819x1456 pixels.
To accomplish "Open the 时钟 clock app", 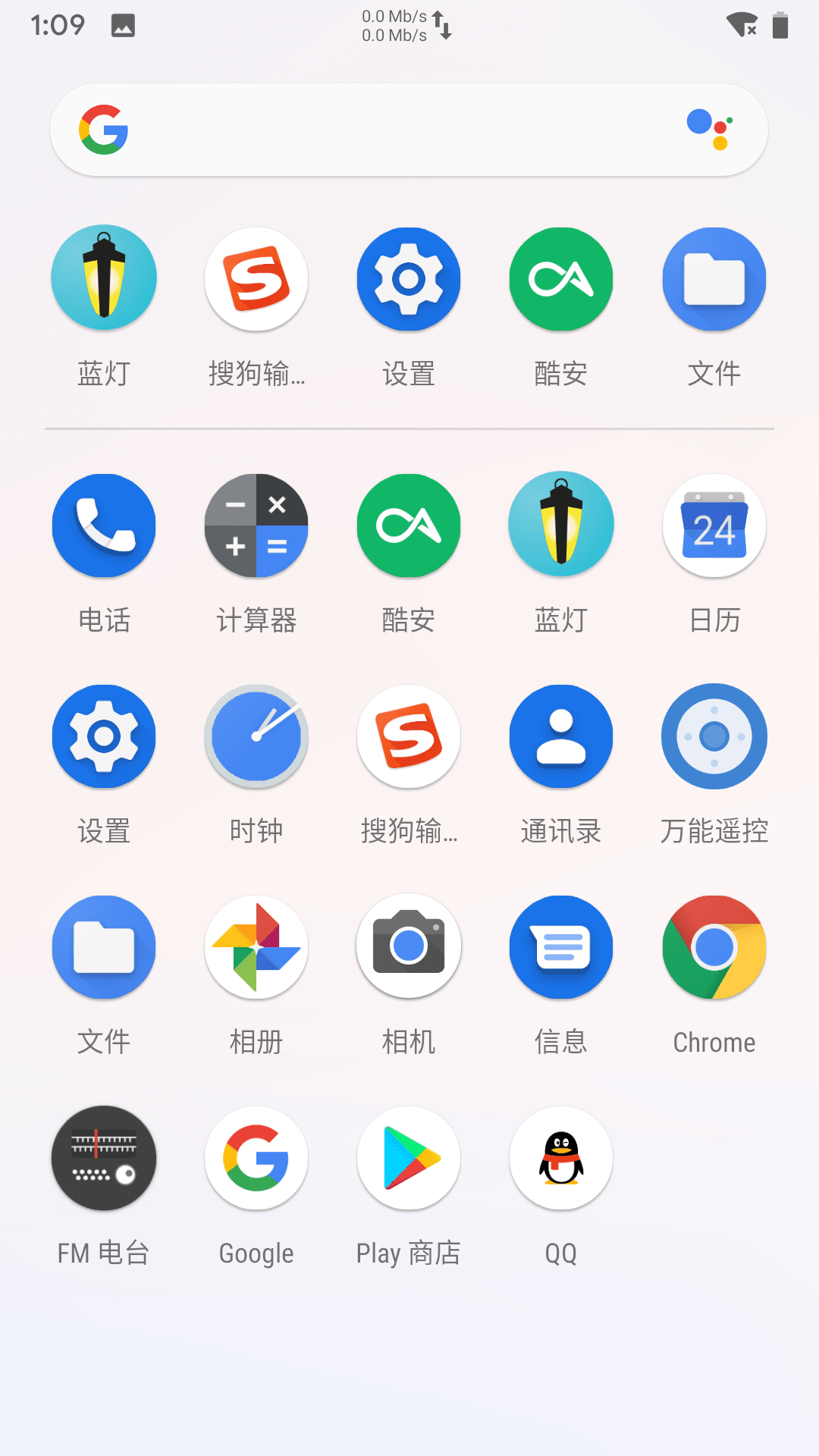I will [x=256, y=736].
